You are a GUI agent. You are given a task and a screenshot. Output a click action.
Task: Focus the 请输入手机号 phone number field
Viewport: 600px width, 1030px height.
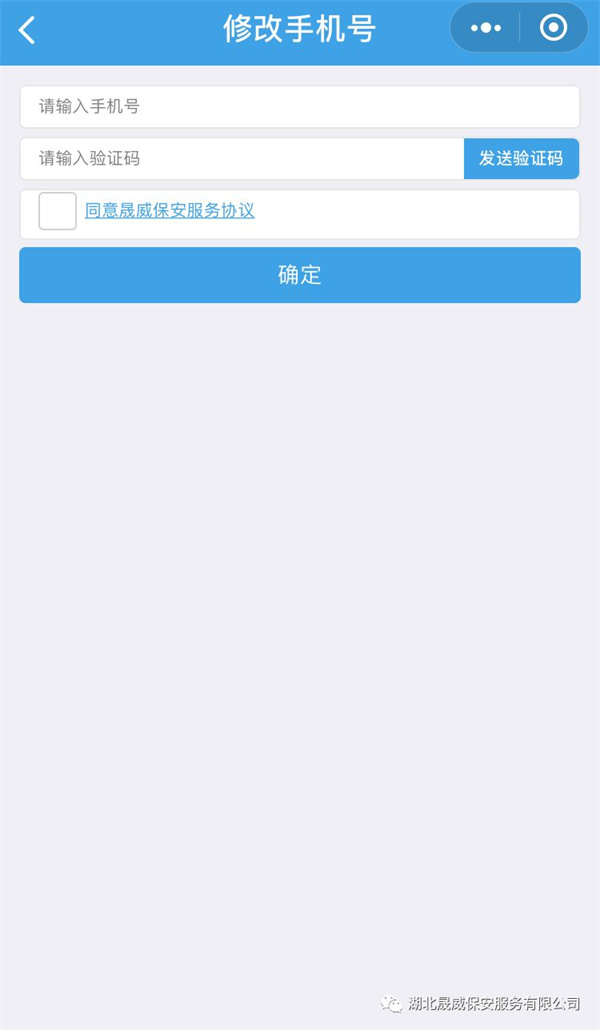(300, 106)
